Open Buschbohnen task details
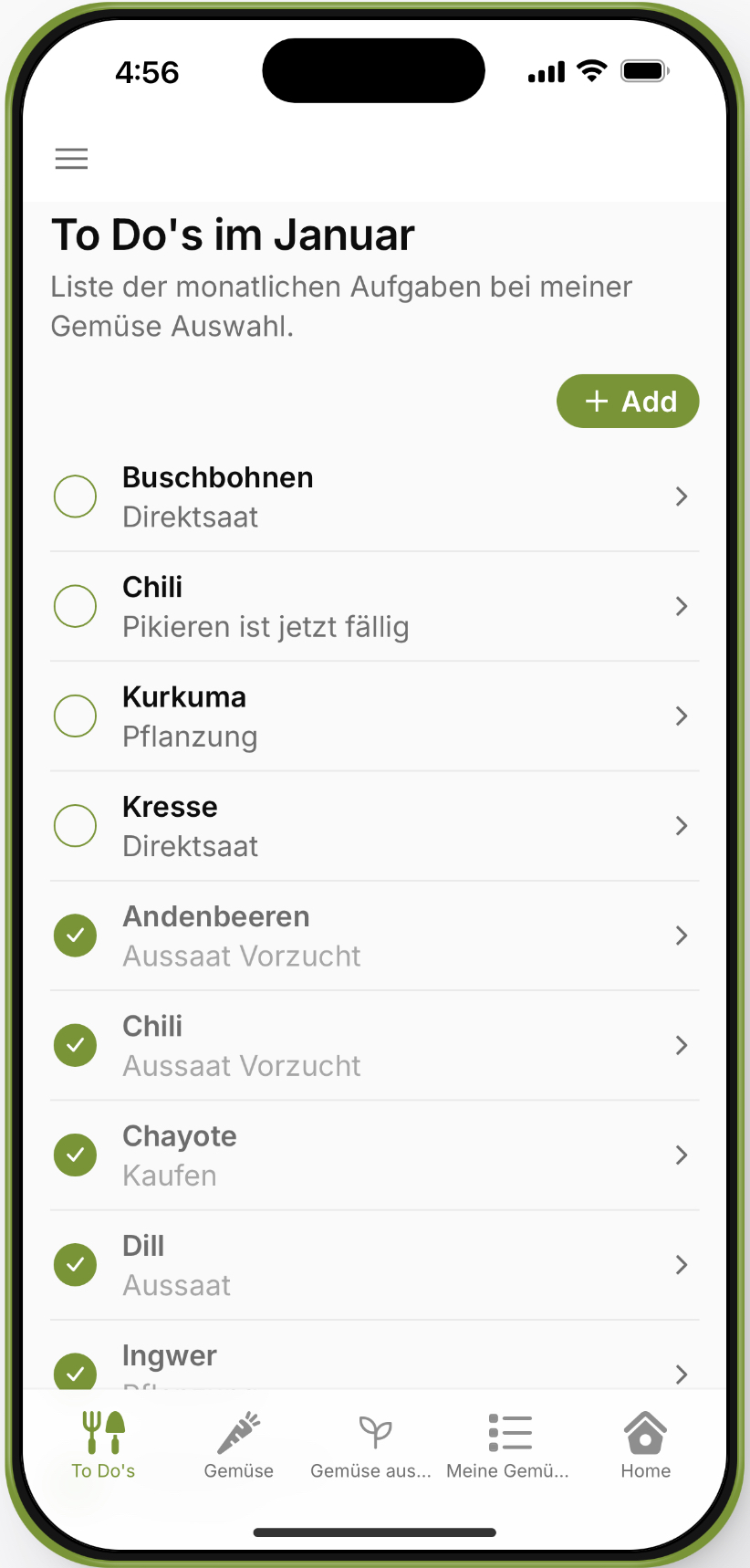 click(x=392, y=497)
